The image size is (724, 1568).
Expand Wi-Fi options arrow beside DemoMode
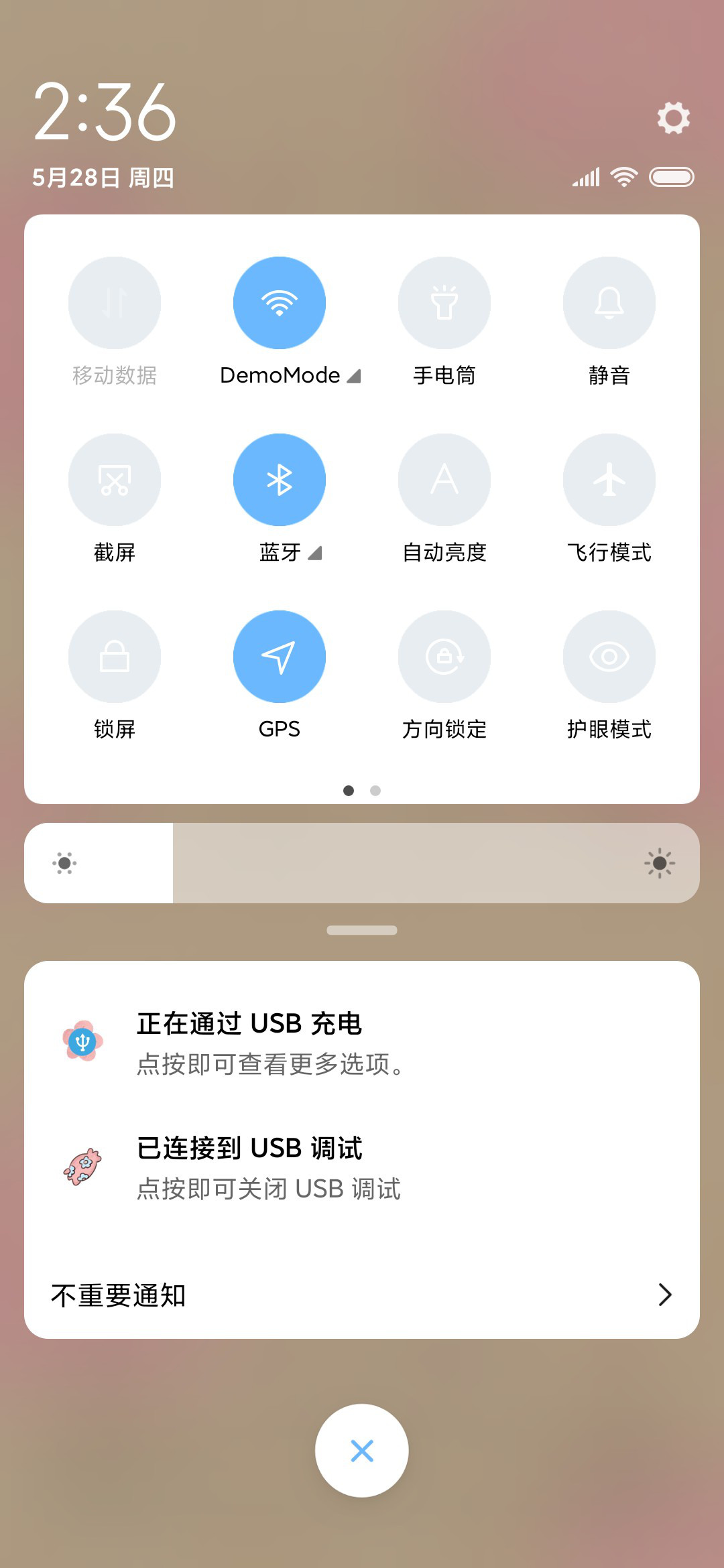[354, 376]
